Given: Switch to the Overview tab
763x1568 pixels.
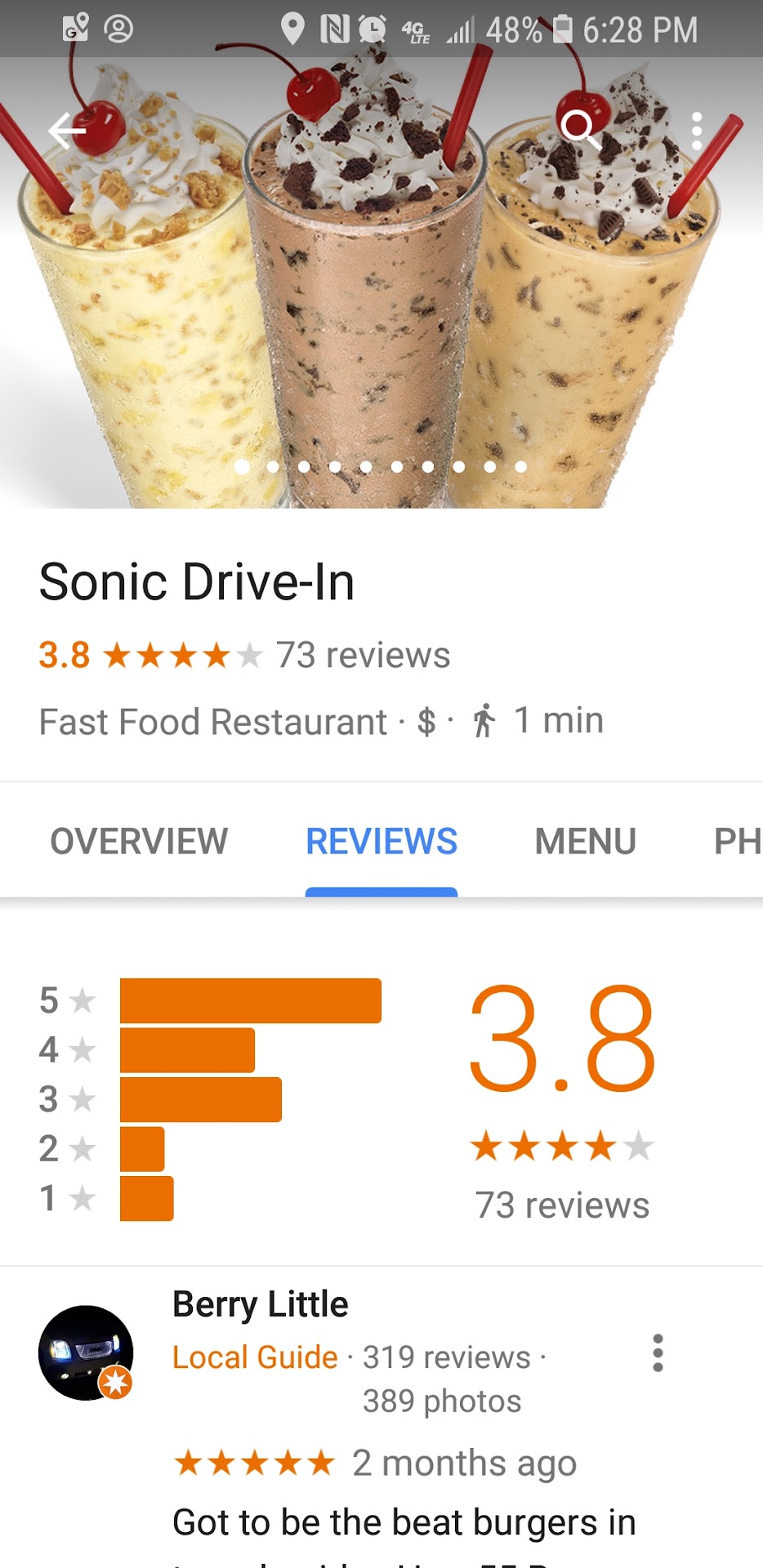Looking at the screenshot, I should click(x=139, y=841).
